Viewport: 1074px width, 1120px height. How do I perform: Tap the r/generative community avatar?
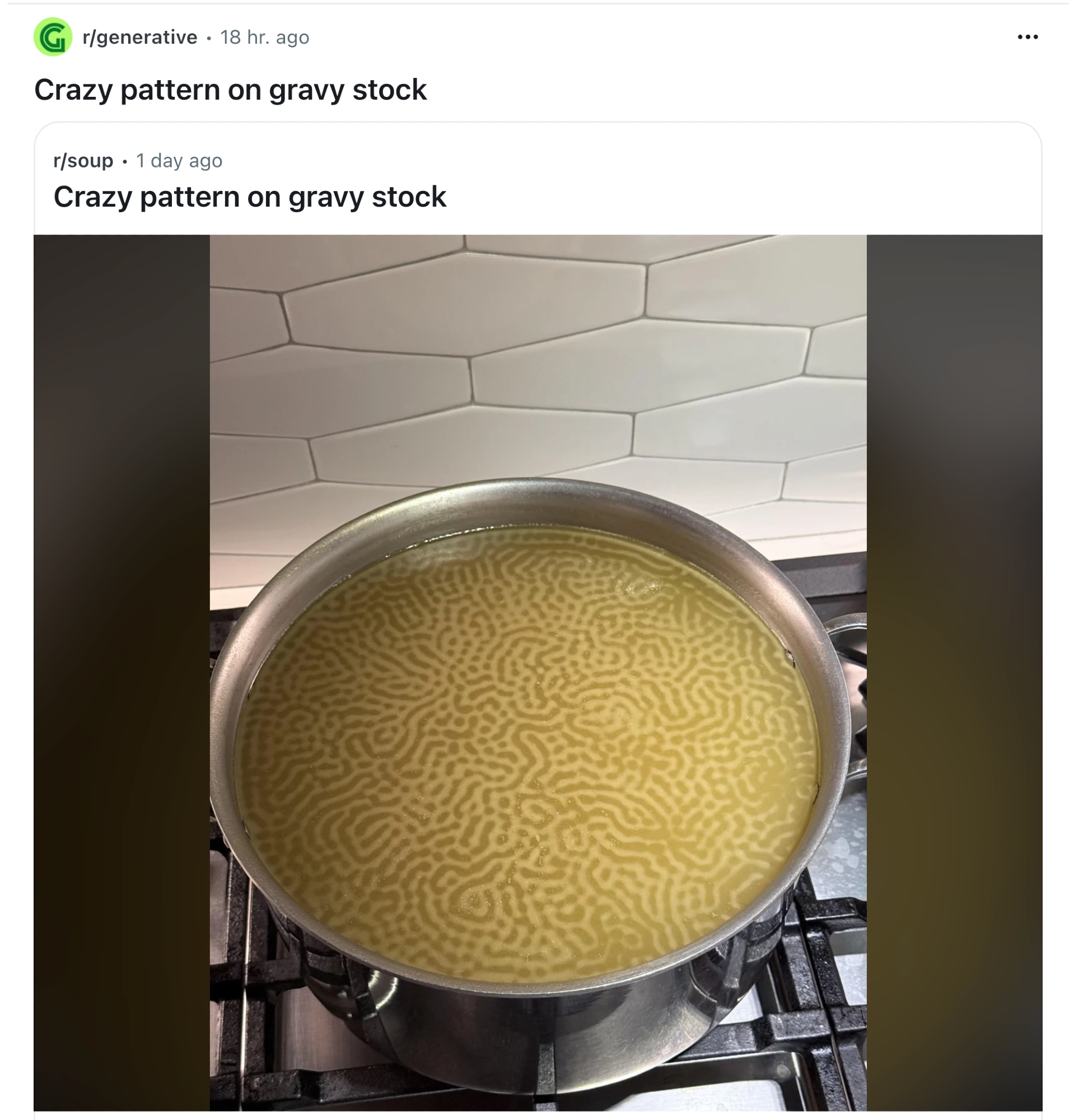click(x=53, y=37)
